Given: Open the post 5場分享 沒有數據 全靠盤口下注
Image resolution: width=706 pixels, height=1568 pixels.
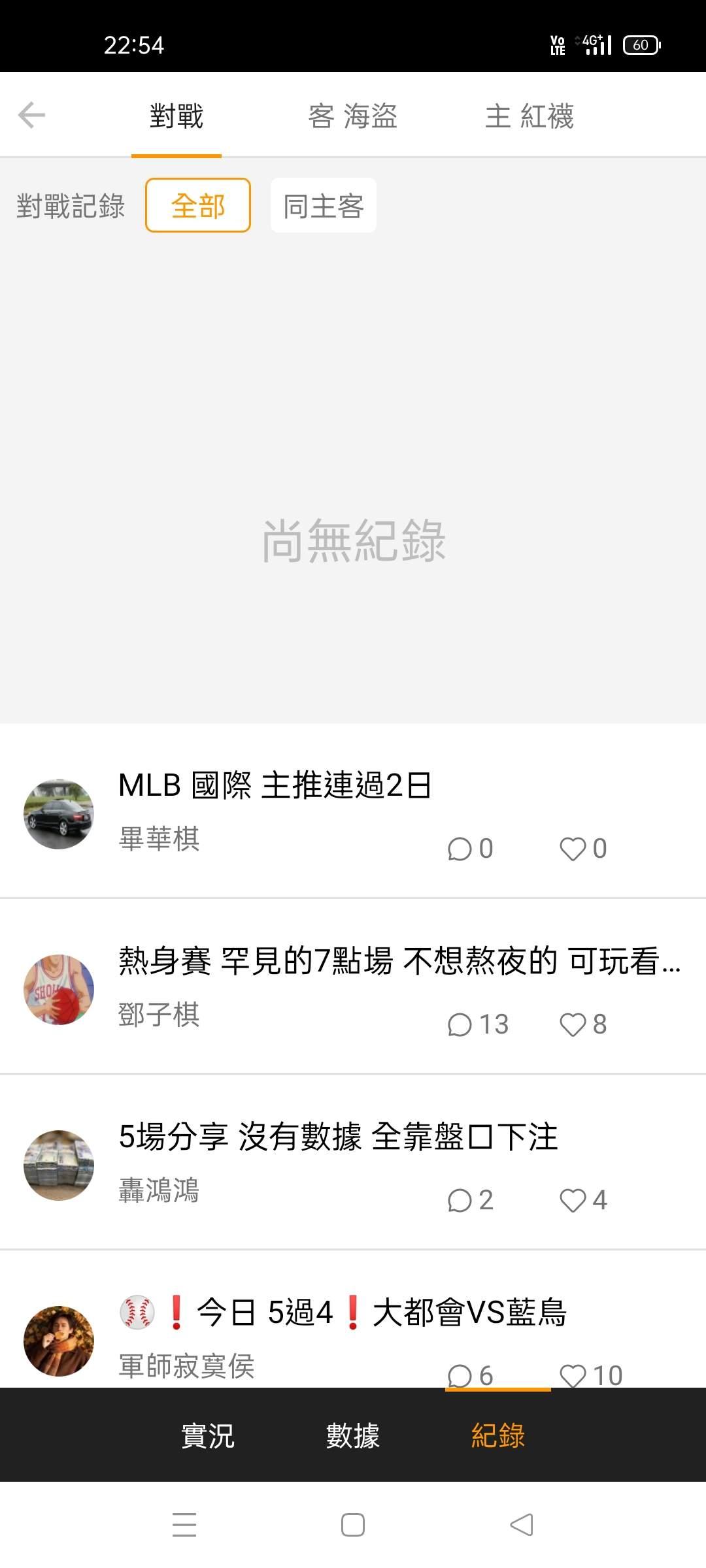Looking at the screenshot, I should (x=338, y=1136).
